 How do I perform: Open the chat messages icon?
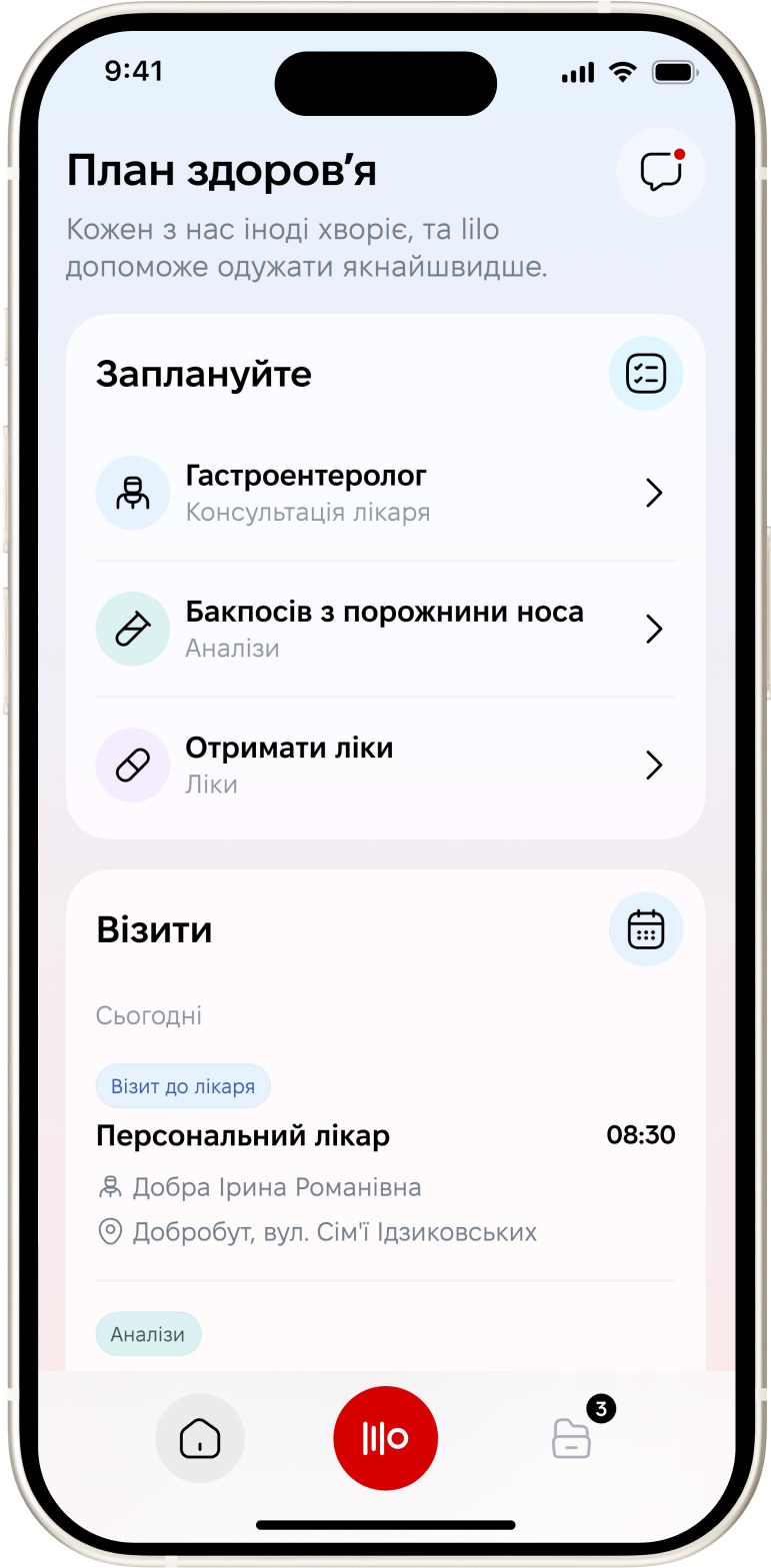click(x=661, y=172)
